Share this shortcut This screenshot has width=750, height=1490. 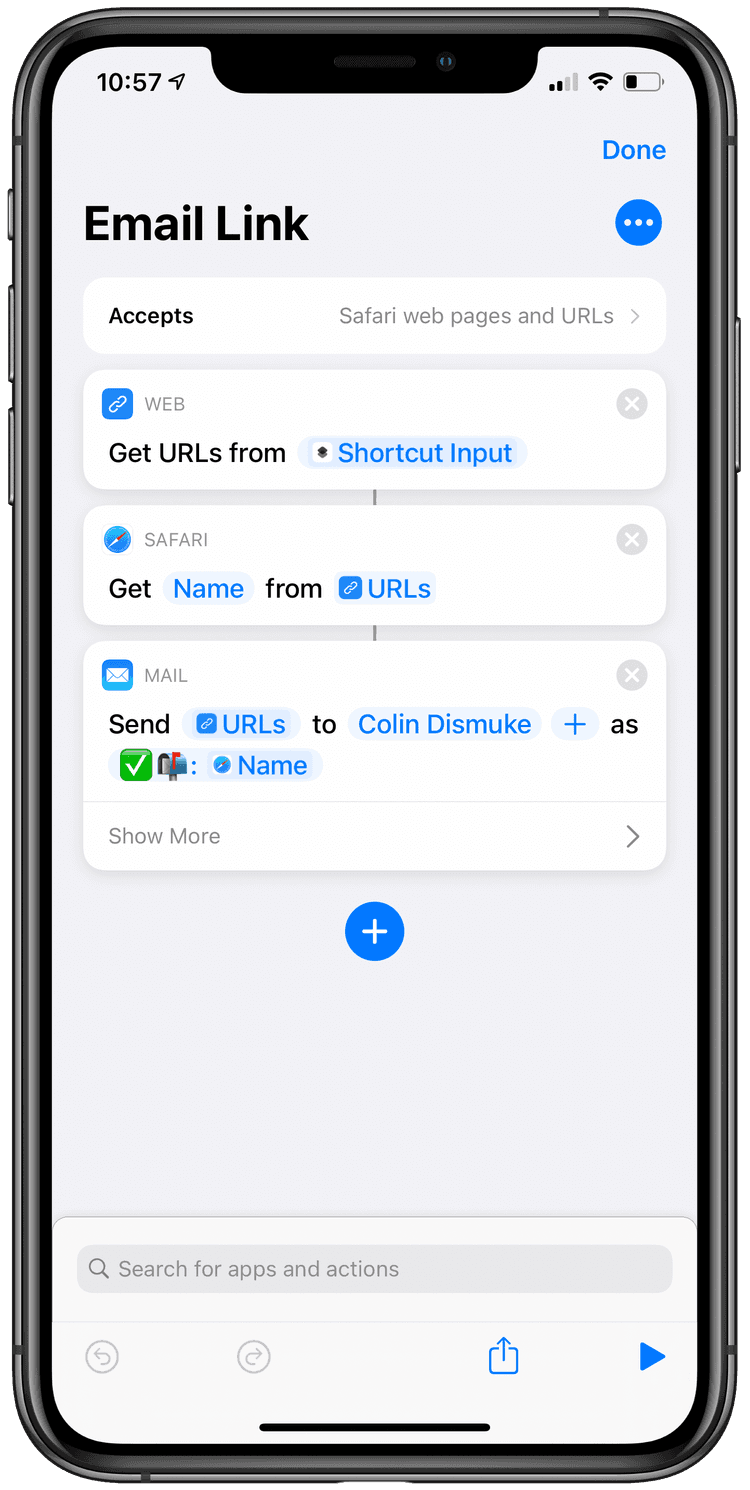pyautogui.click(x=503, y=1356)
